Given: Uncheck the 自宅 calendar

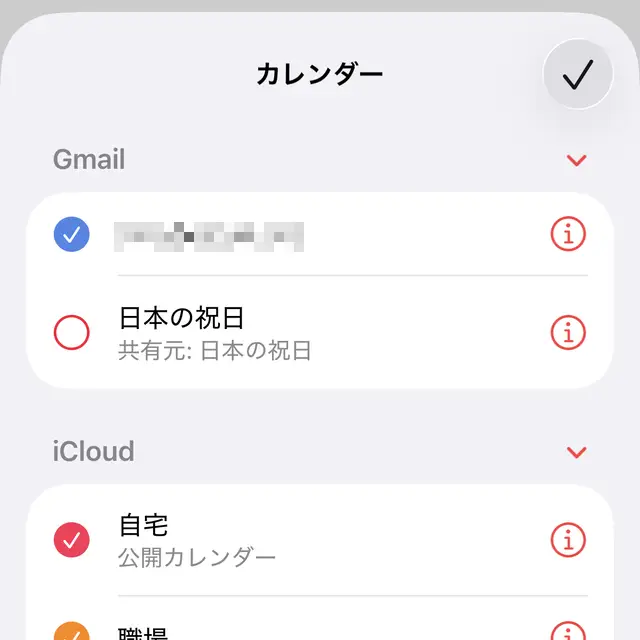Looking at the screenshot, I should [71, 540].
